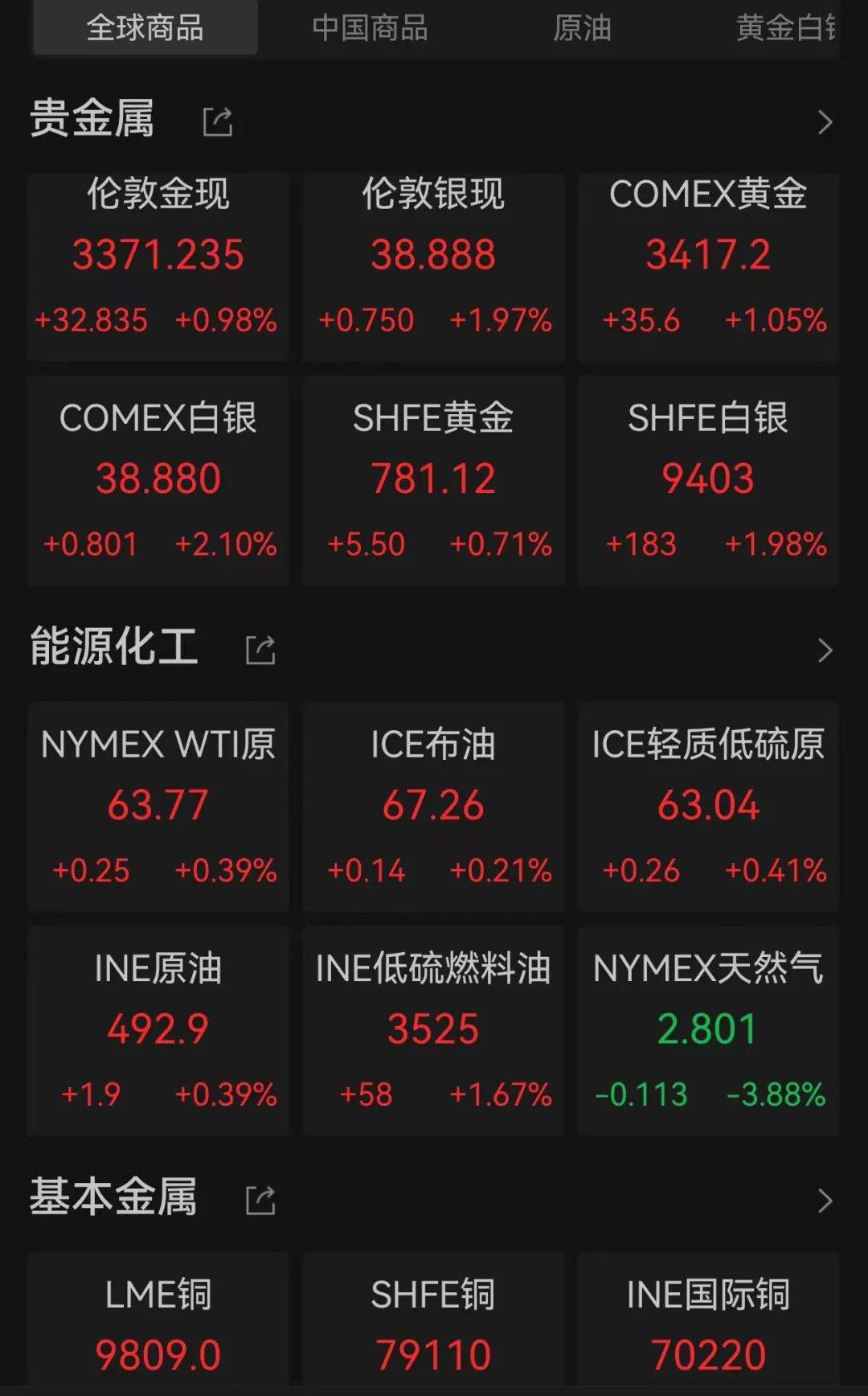The height and width of the screenshot is (1396, 868).
Task: Open the COMEX白银 quote card
Action: [158, 480]
